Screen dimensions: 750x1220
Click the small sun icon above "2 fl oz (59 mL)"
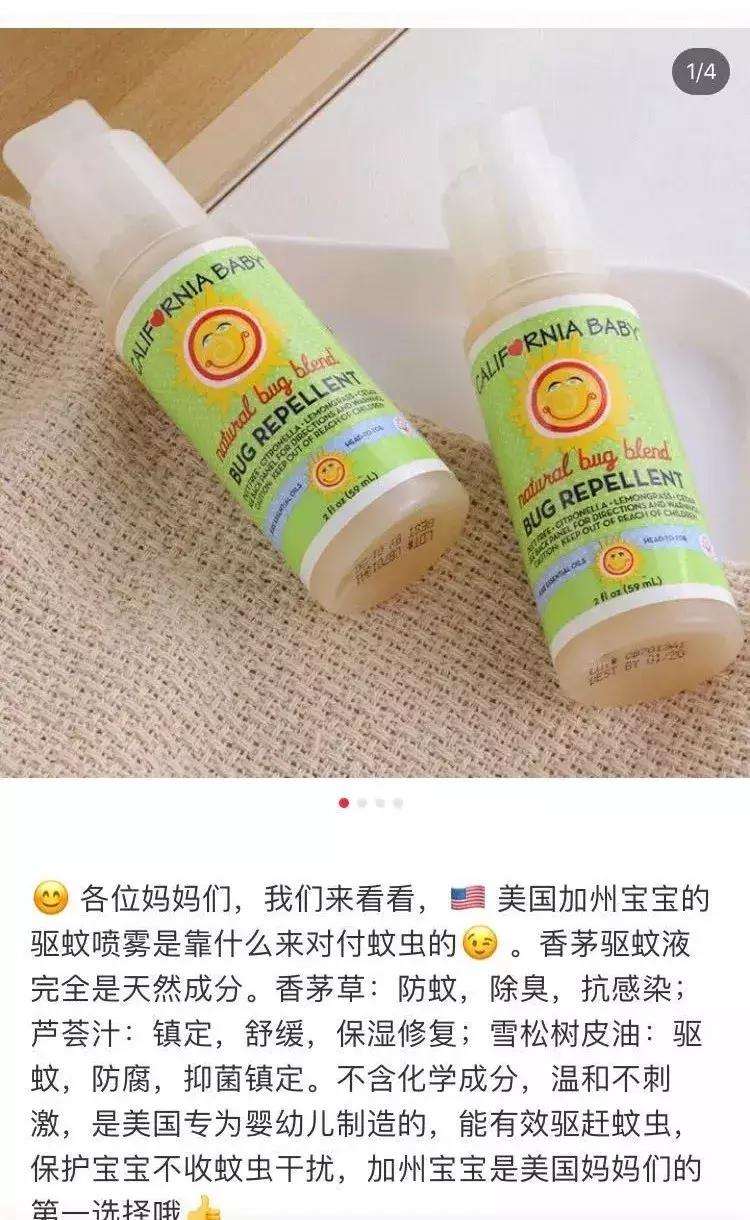616,560
